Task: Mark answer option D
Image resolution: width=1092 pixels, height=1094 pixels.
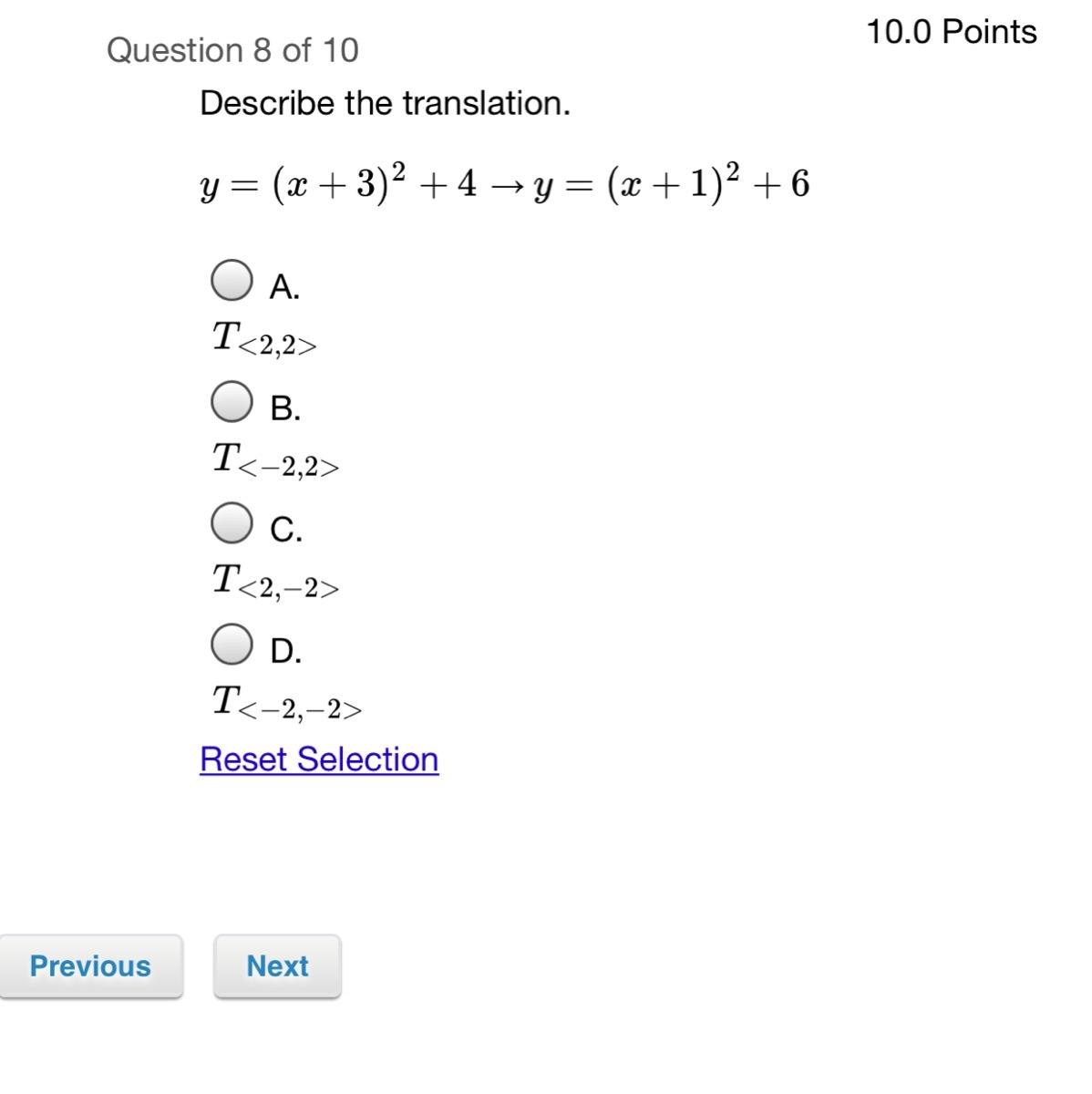Action: (x=232, y=645)
